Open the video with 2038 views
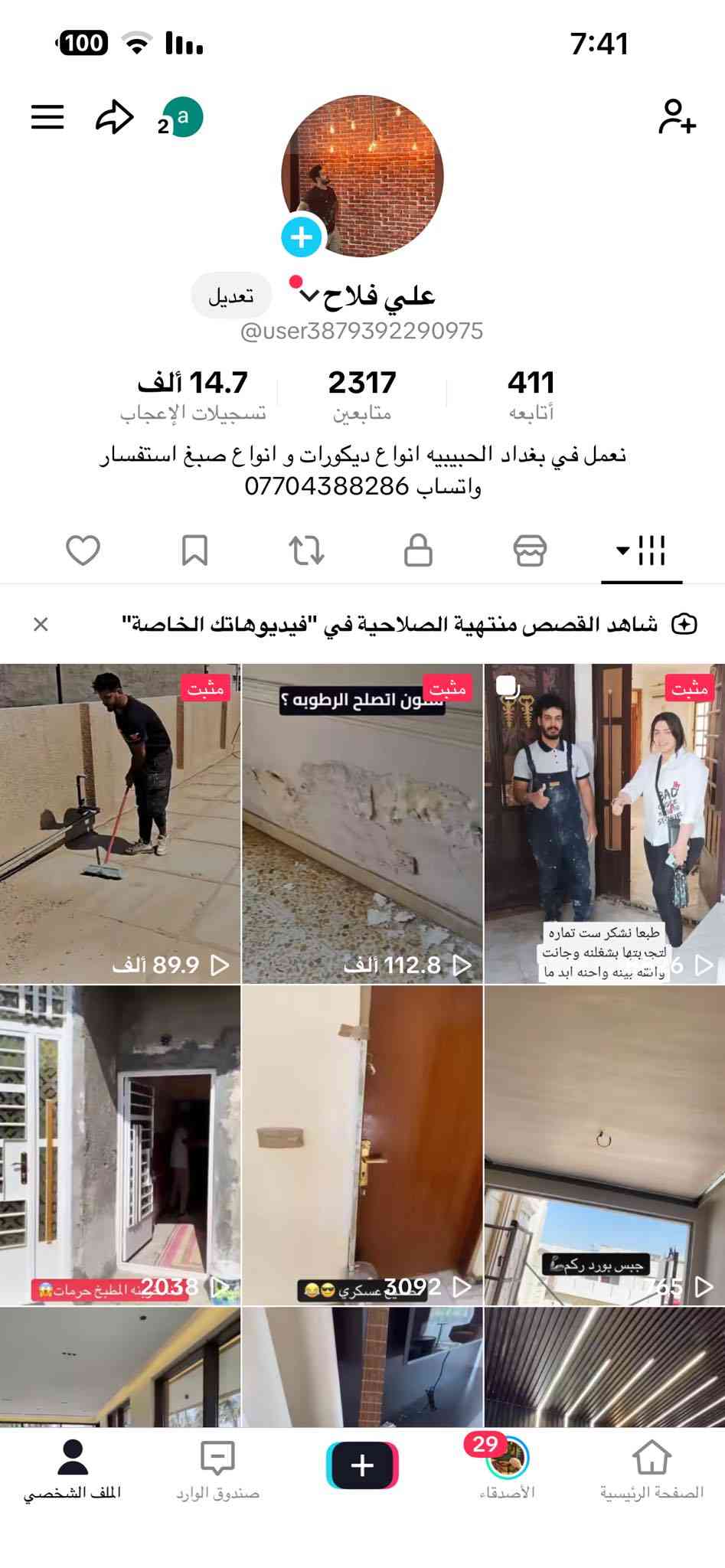The width and height of the screenshot is (725, 1568). 120,1145
